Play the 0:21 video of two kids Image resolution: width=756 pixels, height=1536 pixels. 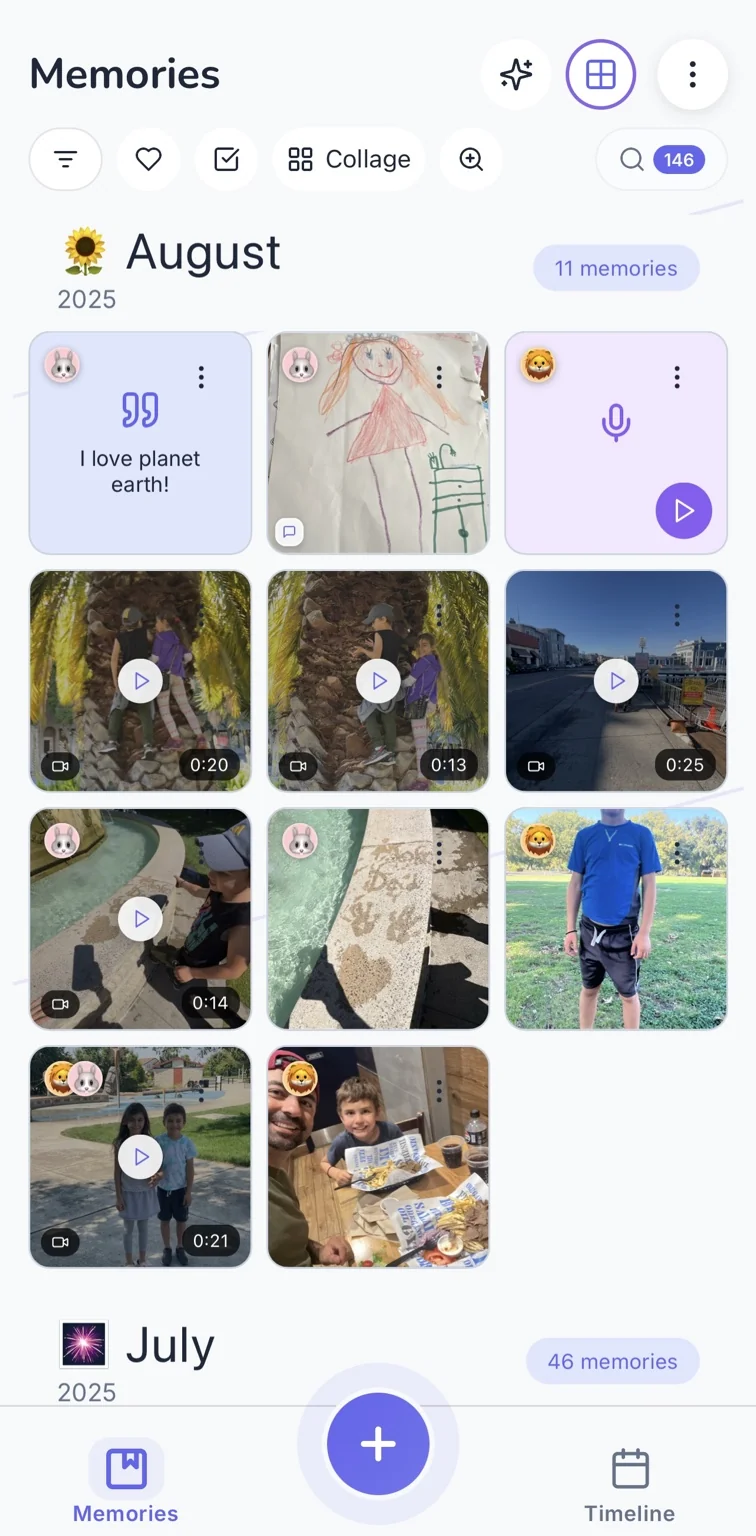pos(140,1157)
